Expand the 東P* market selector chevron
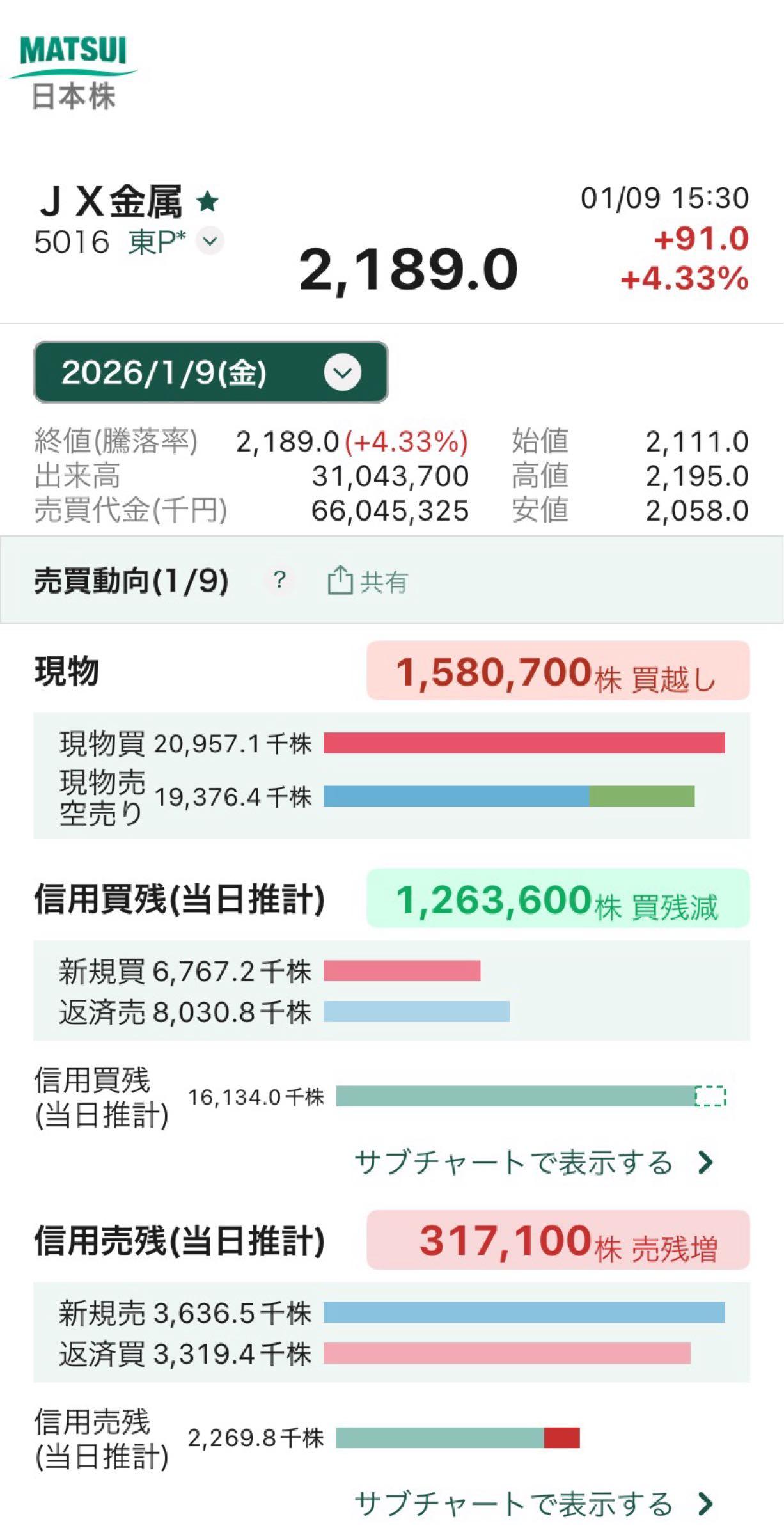The image size is (784, 1535). (210, 242)
